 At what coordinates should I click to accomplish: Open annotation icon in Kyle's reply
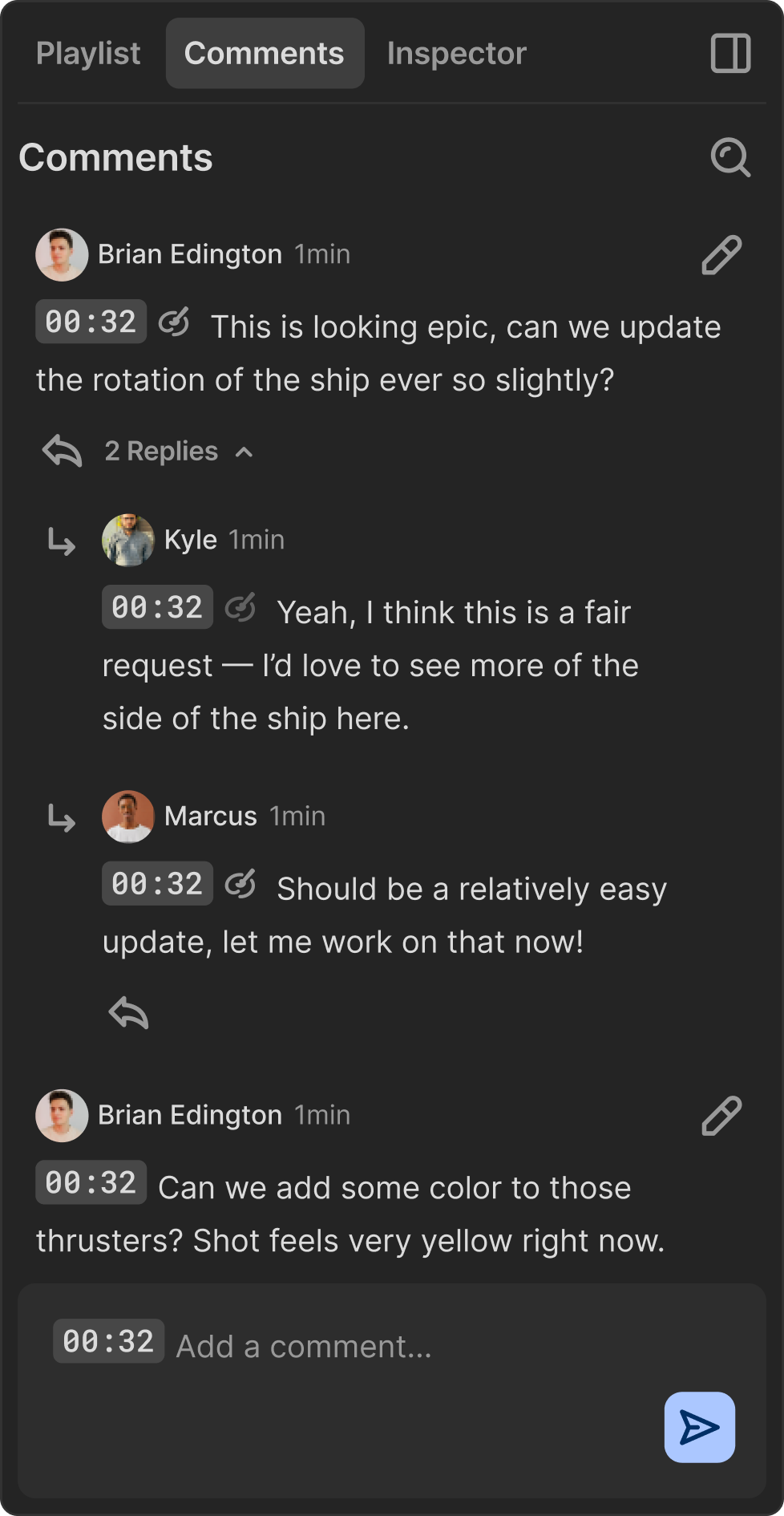(240, 609)
